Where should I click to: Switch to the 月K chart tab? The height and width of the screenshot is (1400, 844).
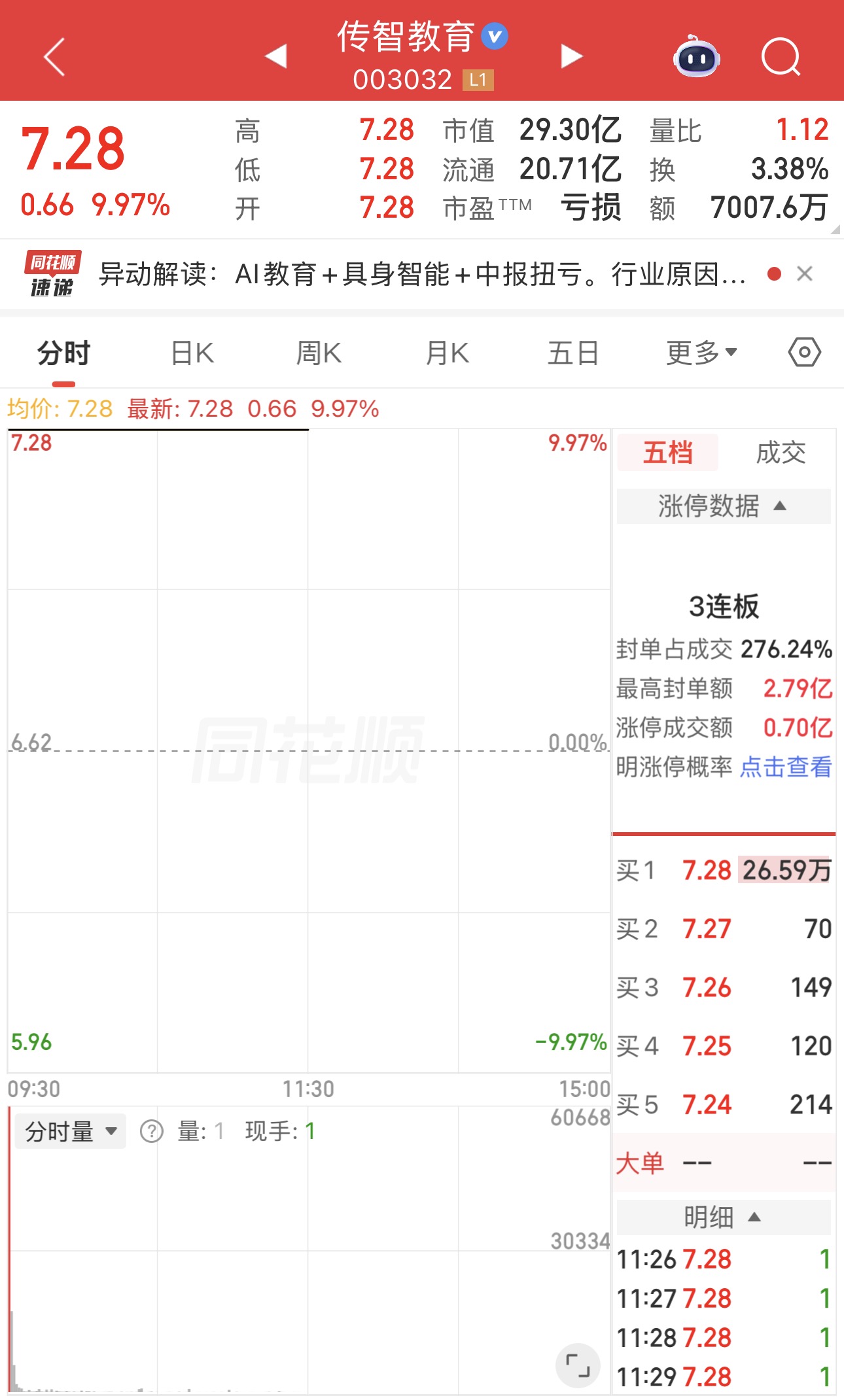point(448,353)
